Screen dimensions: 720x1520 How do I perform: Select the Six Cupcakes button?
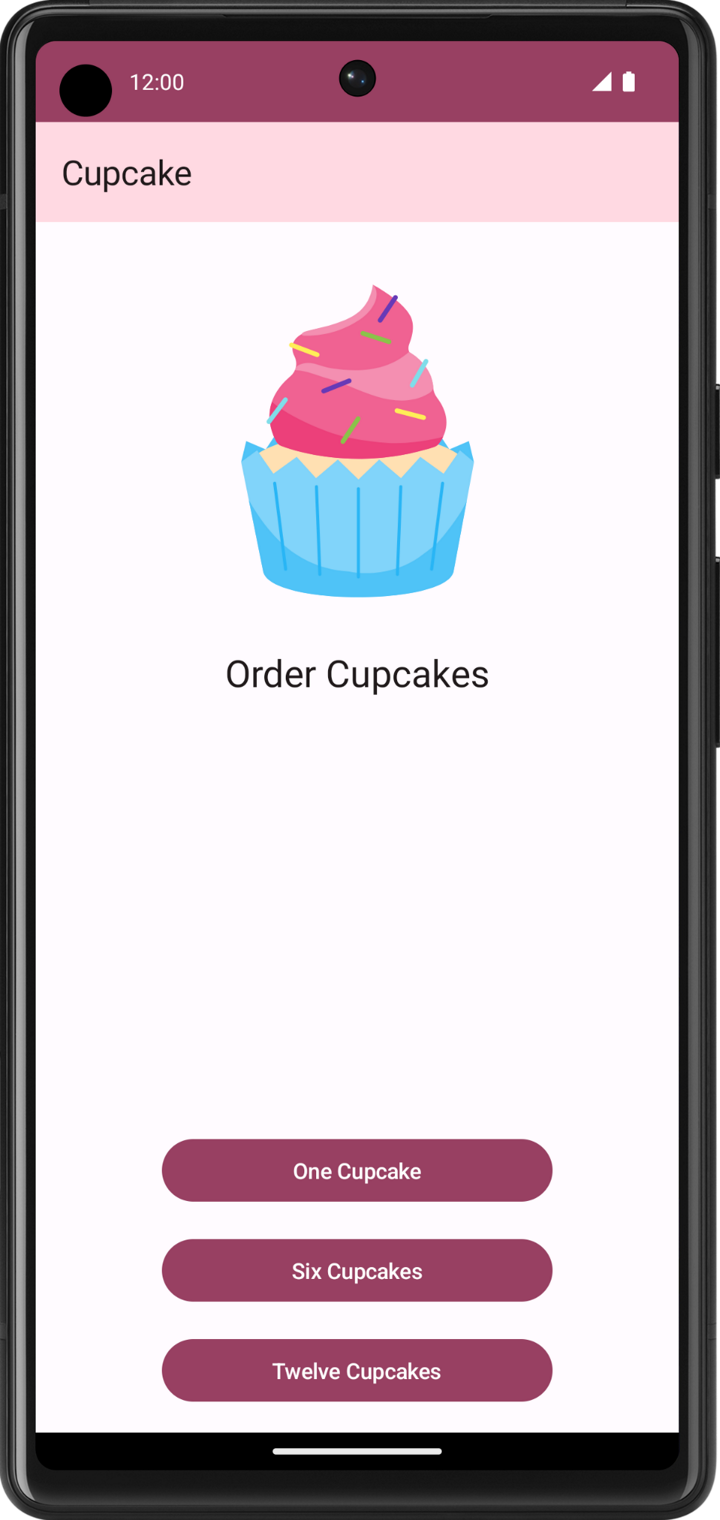357,1271
